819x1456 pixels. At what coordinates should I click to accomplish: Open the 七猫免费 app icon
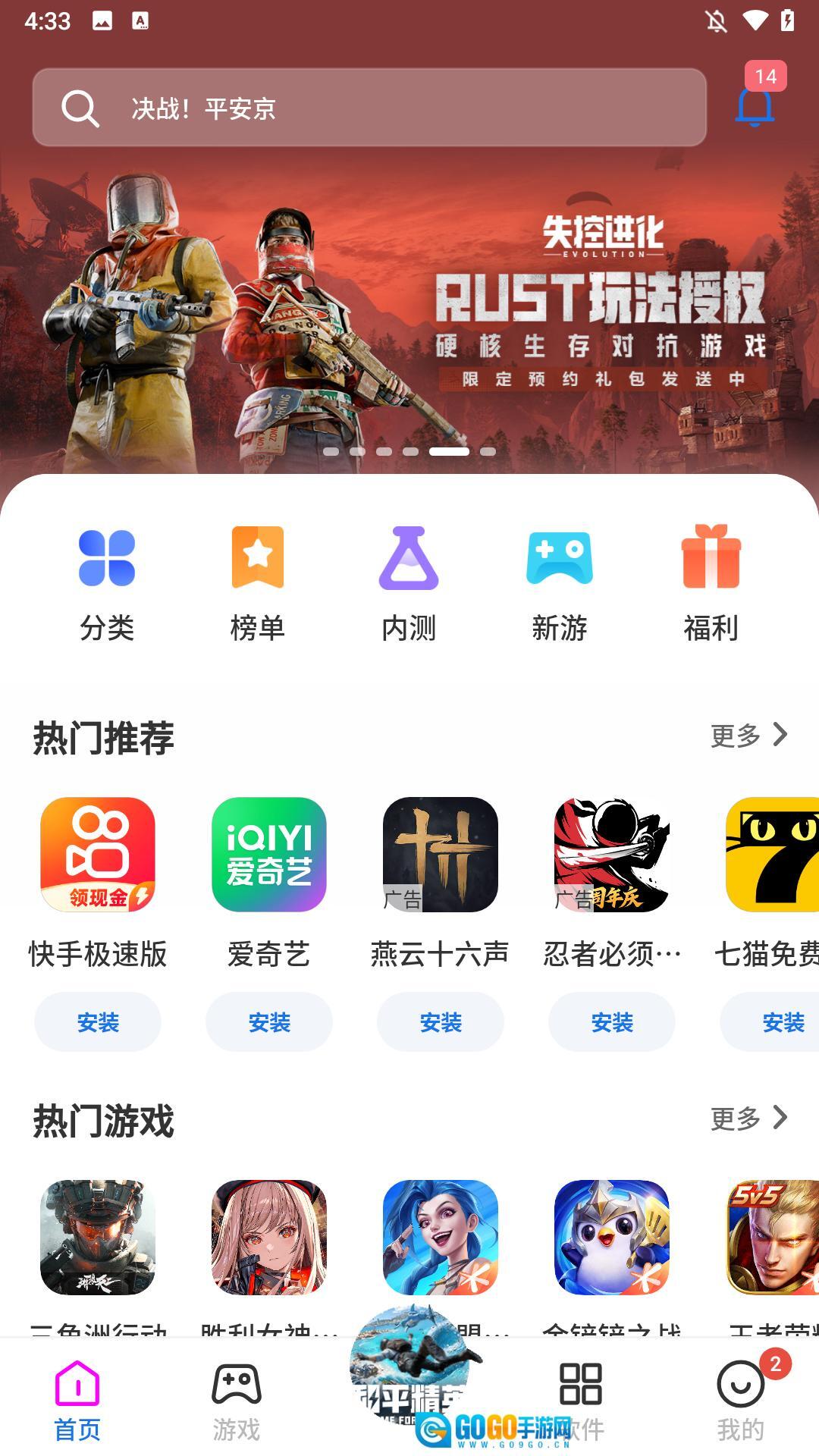point(773,855)
